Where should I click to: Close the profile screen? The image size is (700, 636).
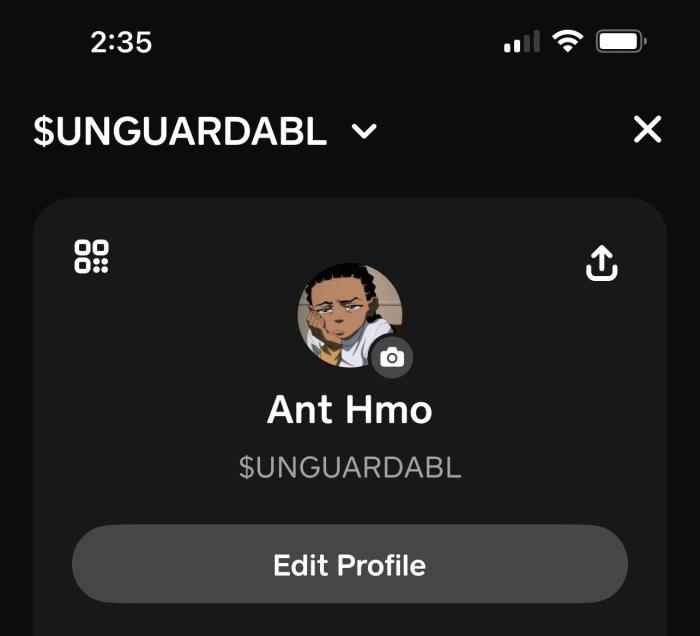click(x=648, y=129)
